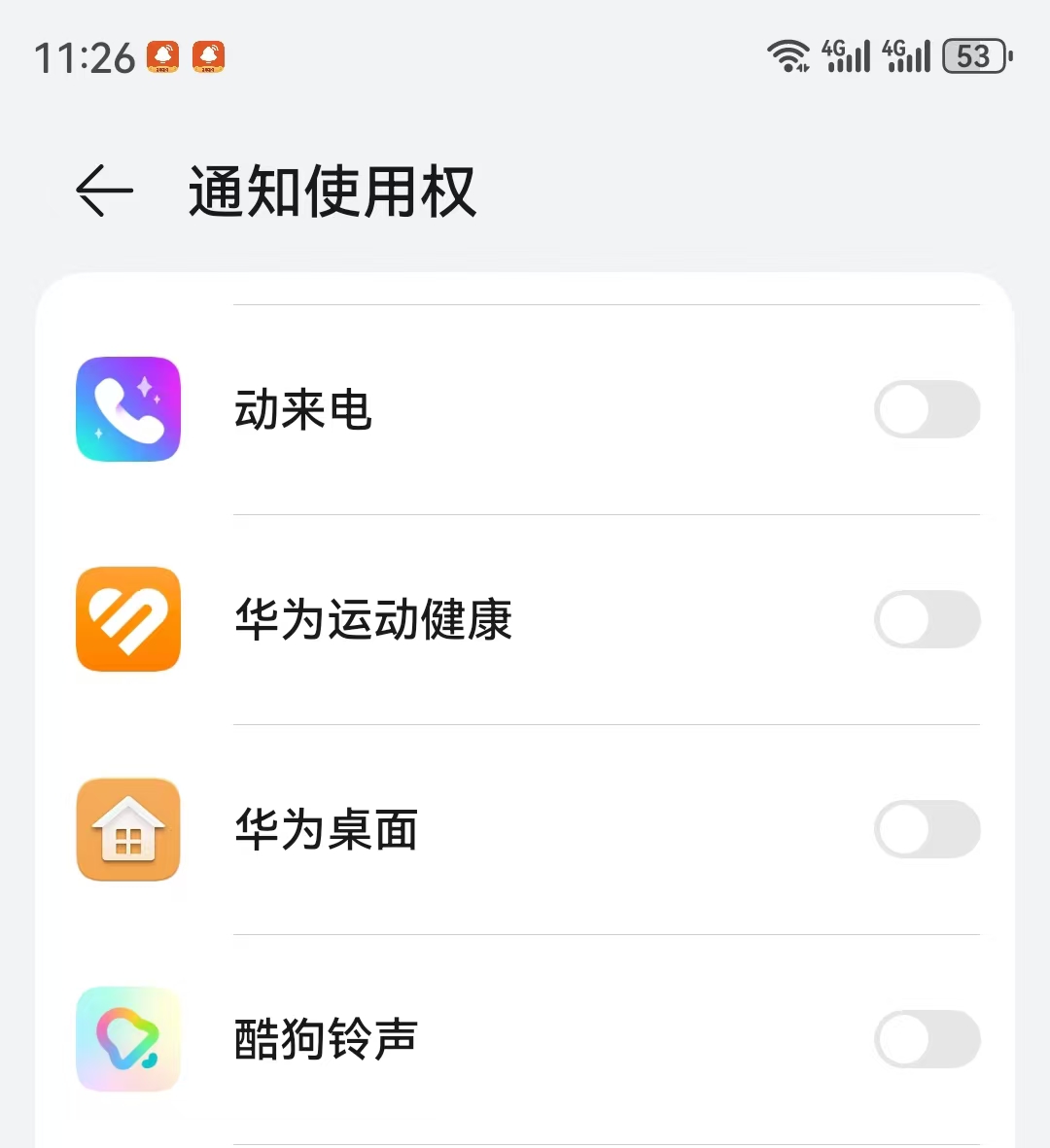Enable notification access for 动来电
Viewport: 1050px width, 1148px height.
pos(927,409)
